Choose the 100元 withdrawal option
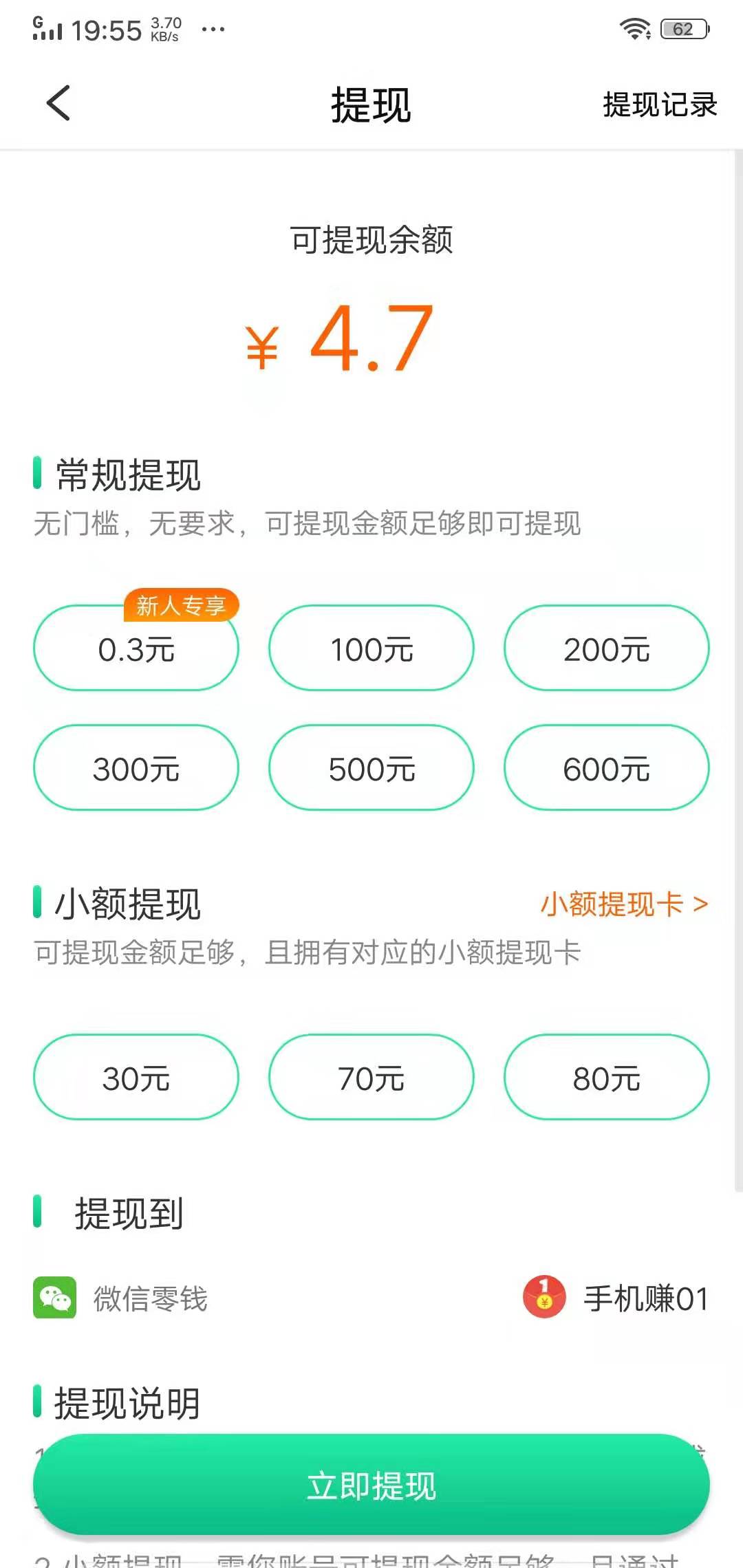The image size is (743, 1568). pos(371,649)
